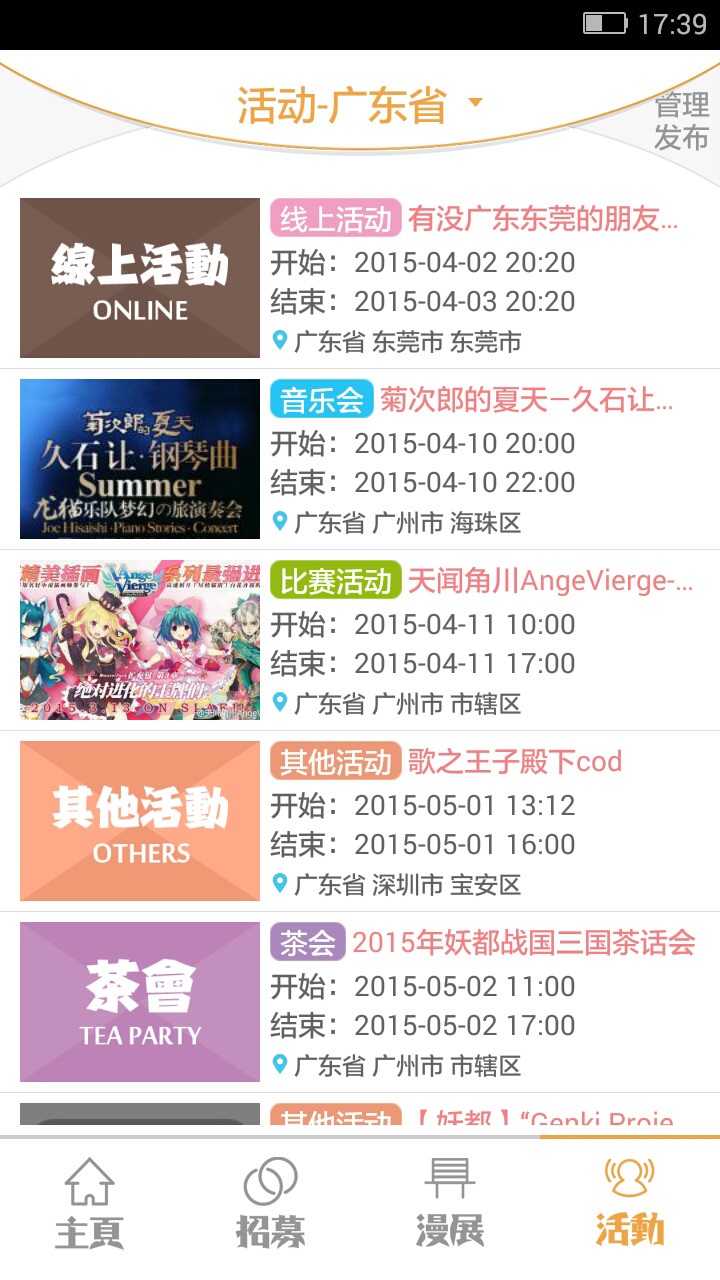Select the 活動 tab
The height and width of the screenshot is (1280, 720).
[630, 1205]
